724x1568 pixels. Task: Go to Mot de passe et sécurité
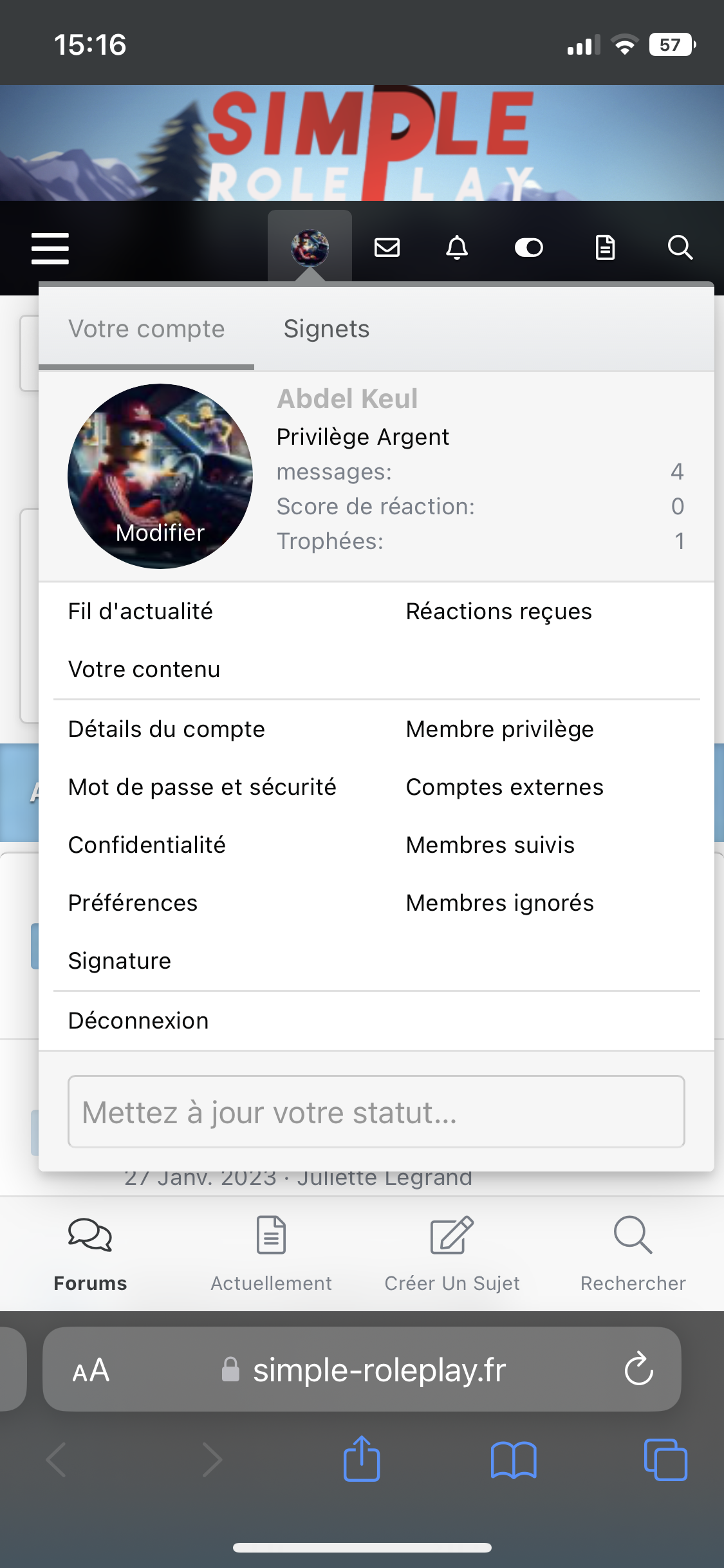[202, 787]
